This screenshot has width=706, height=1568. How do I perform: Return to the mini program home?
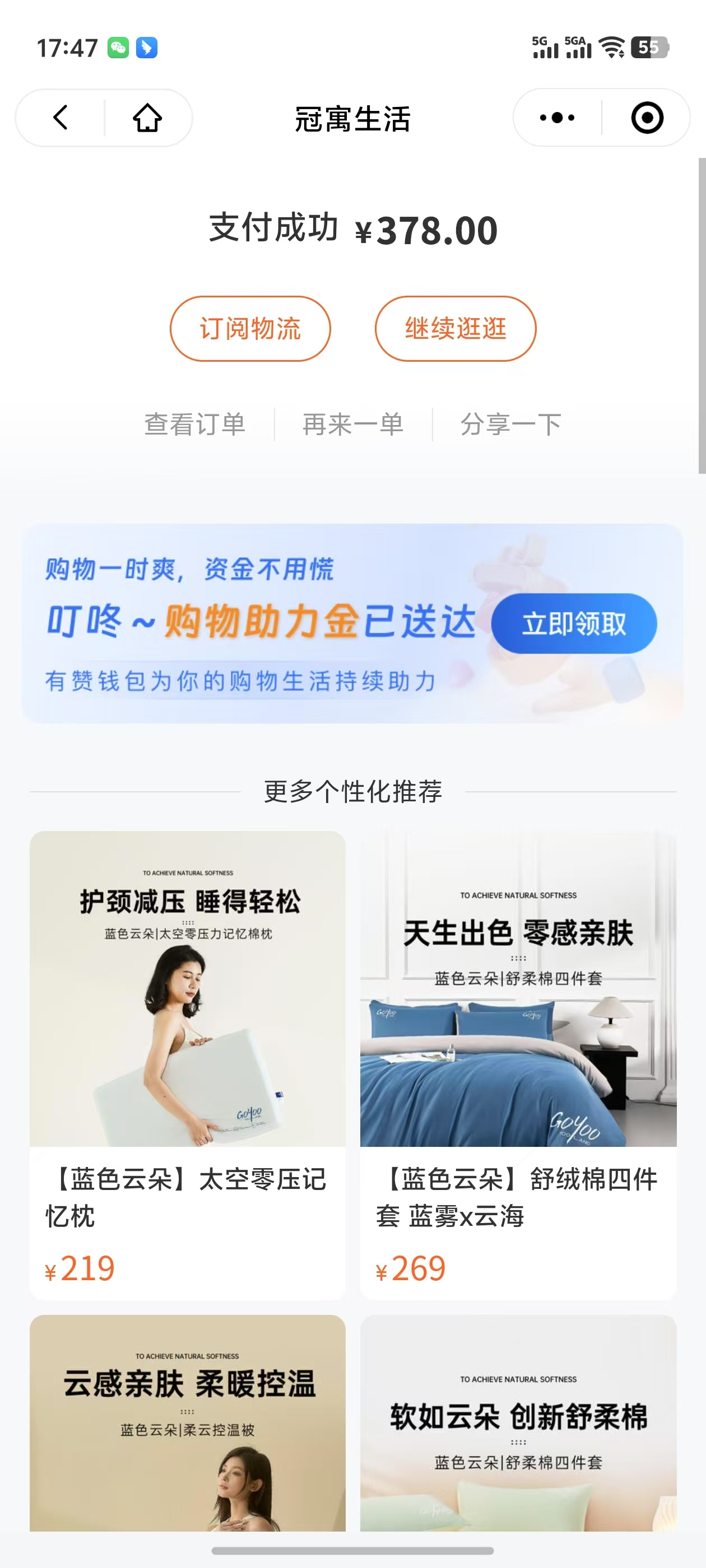[x=147, y=118]
